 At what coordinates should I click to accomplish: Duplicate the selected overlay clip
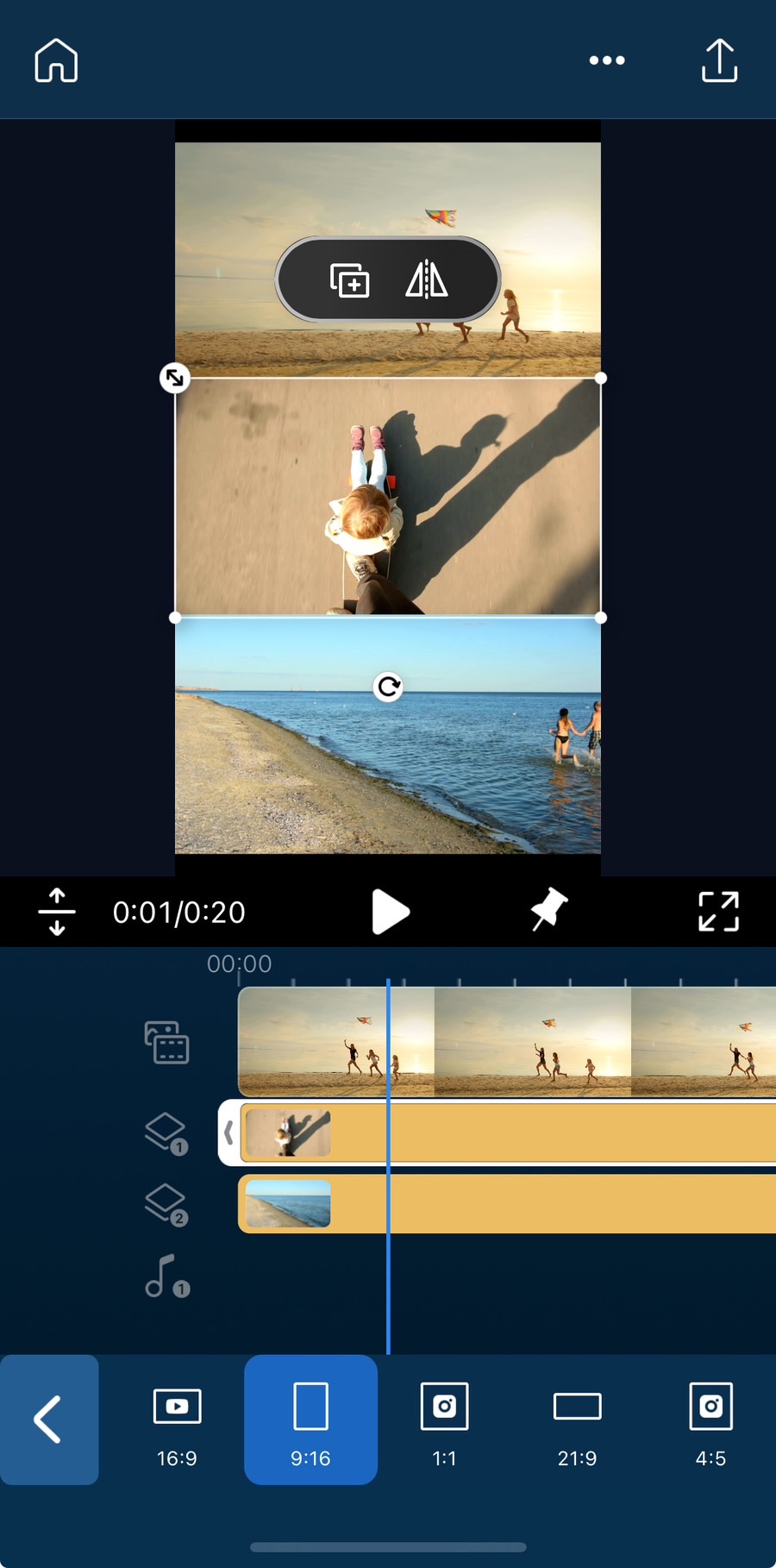click(349, 280)
